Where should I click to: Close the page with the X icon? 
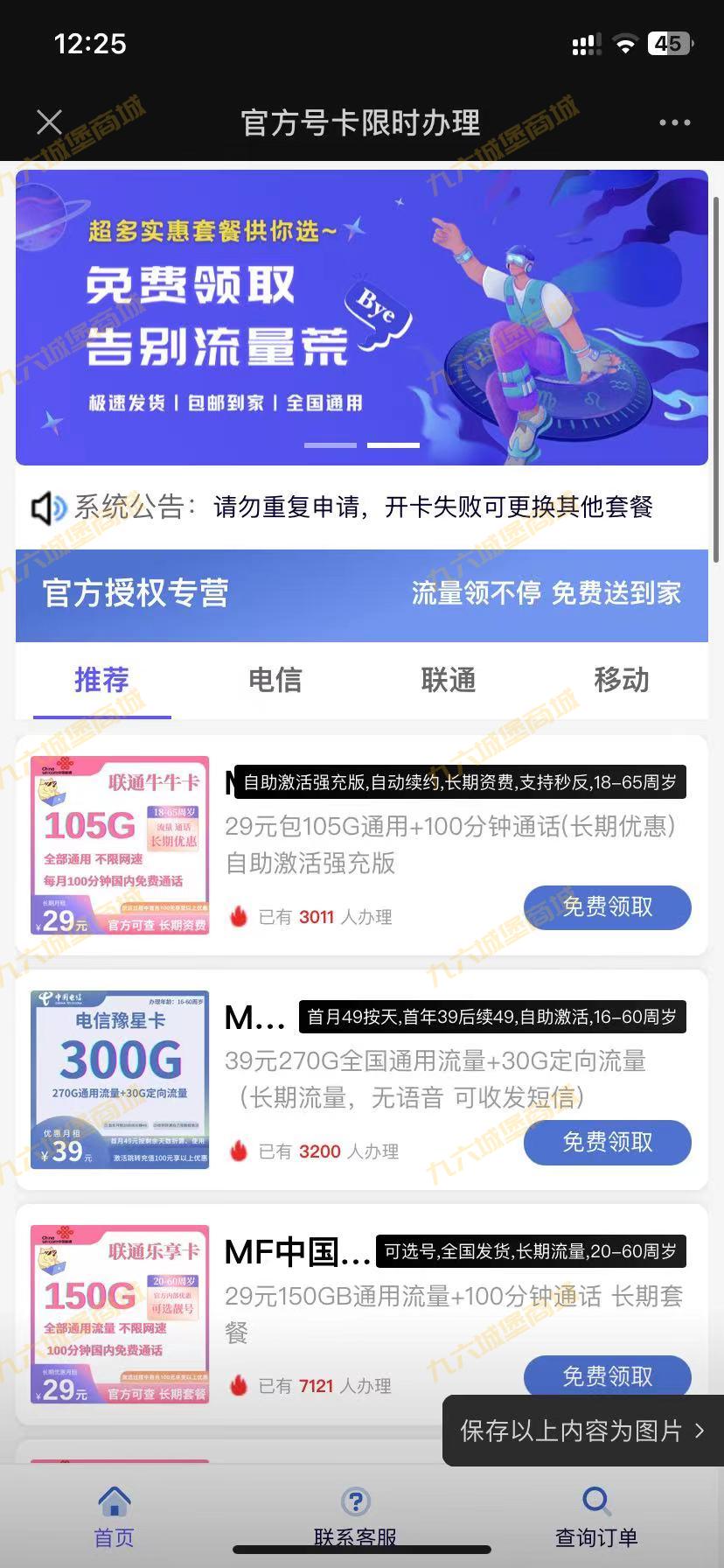(x=50, y=122)
